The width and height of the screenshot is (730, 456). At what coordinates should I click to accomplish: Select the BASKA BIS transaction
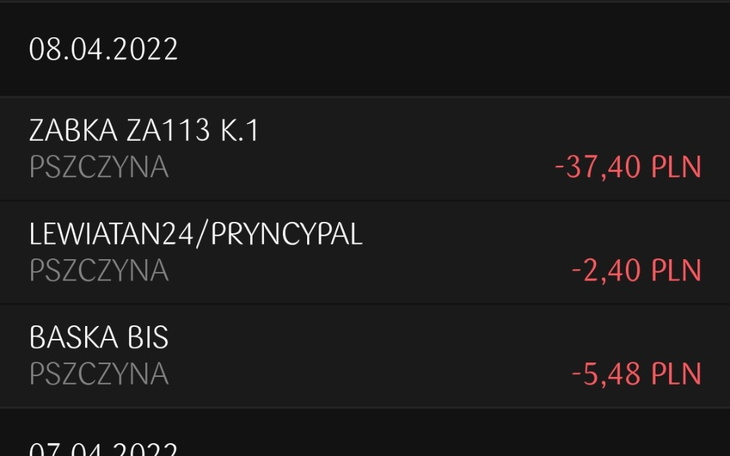(365, 355)
